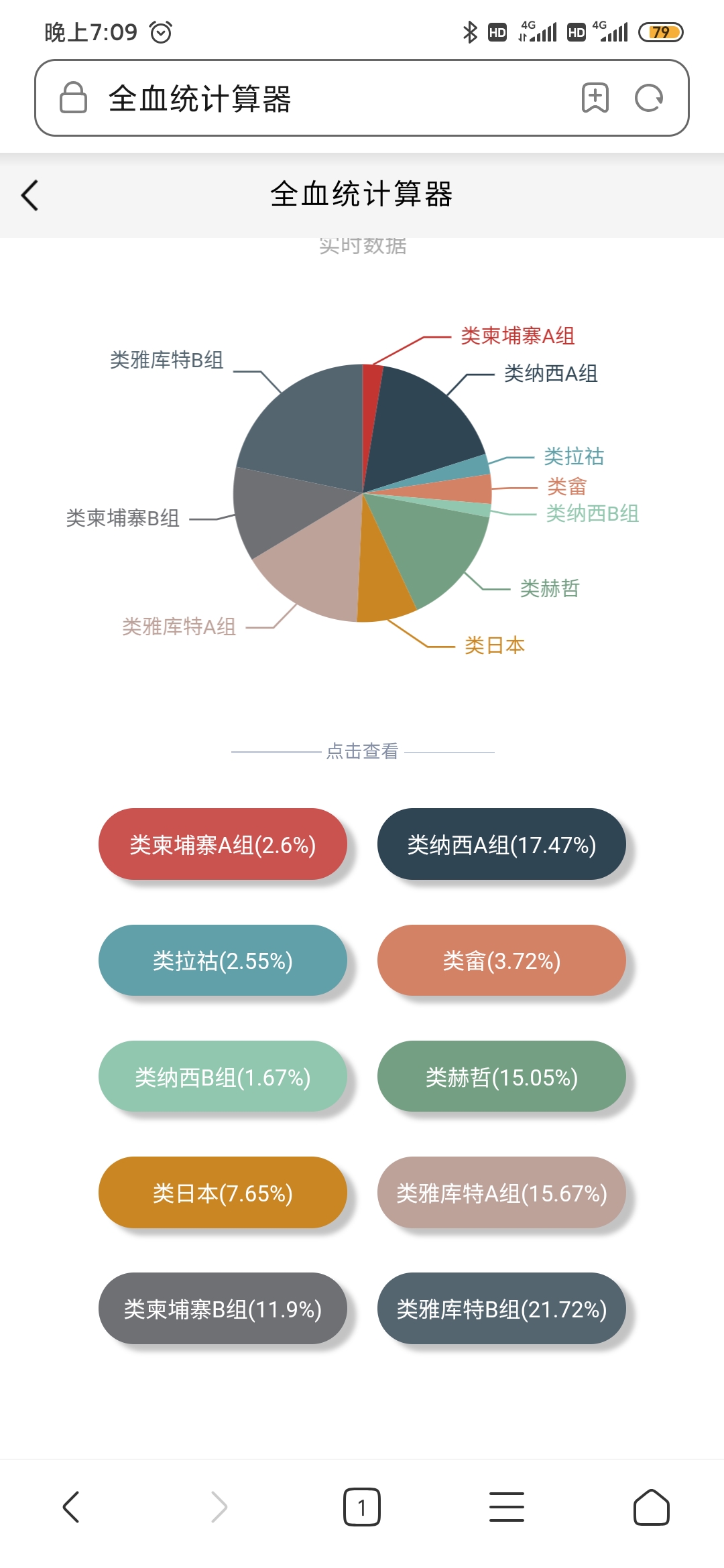Open the 类纳西A组(17.47%) button
Image resolution: width=724 pixels, height=1568 pixels.
pos(501,844)
